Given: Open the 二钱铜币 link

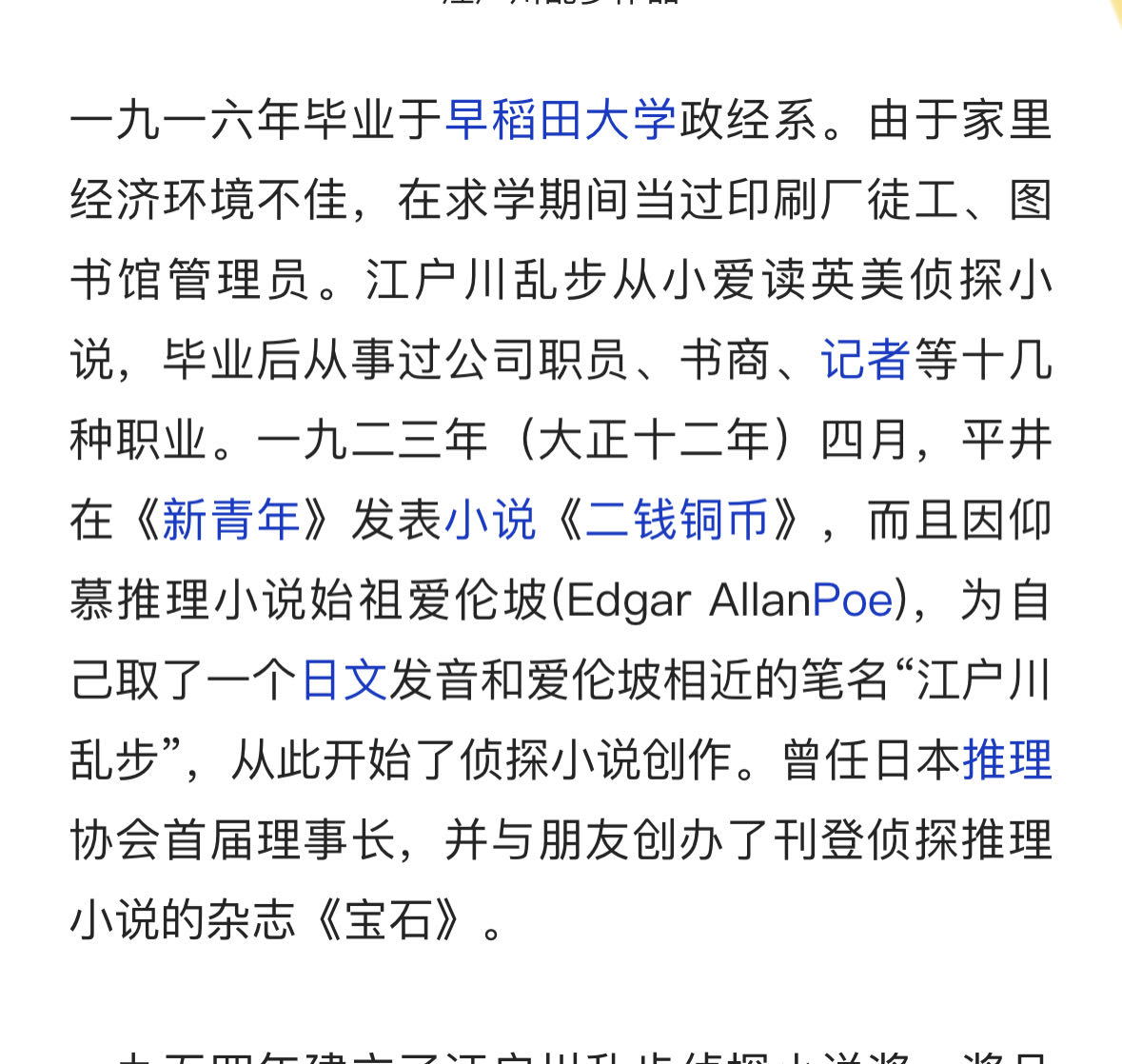Looking at the screenshot, I should (x=677, y=521).
